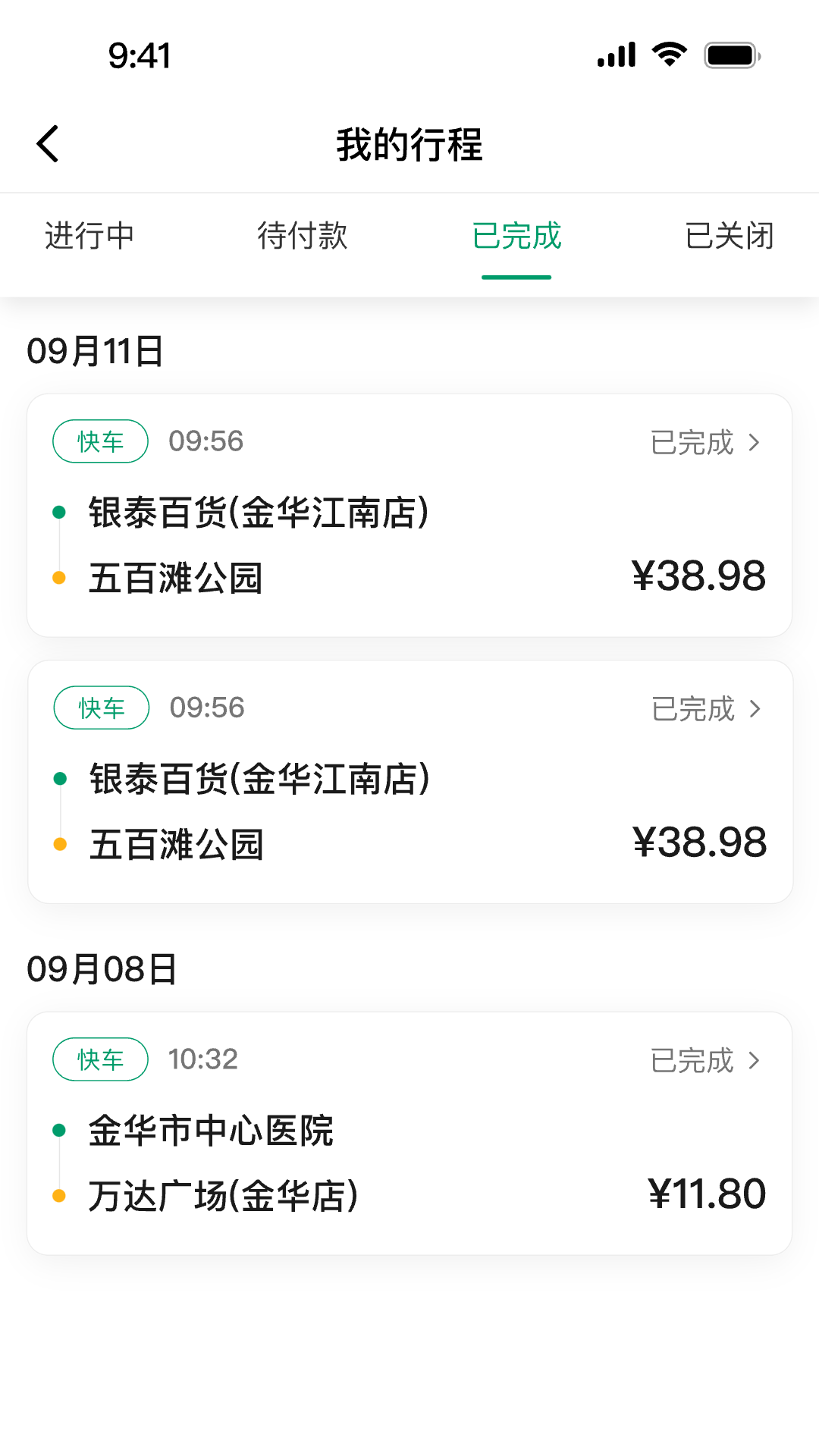Click the 快车 label on the 09月08日 trip
The image size is (819, 1456).
99,1059
